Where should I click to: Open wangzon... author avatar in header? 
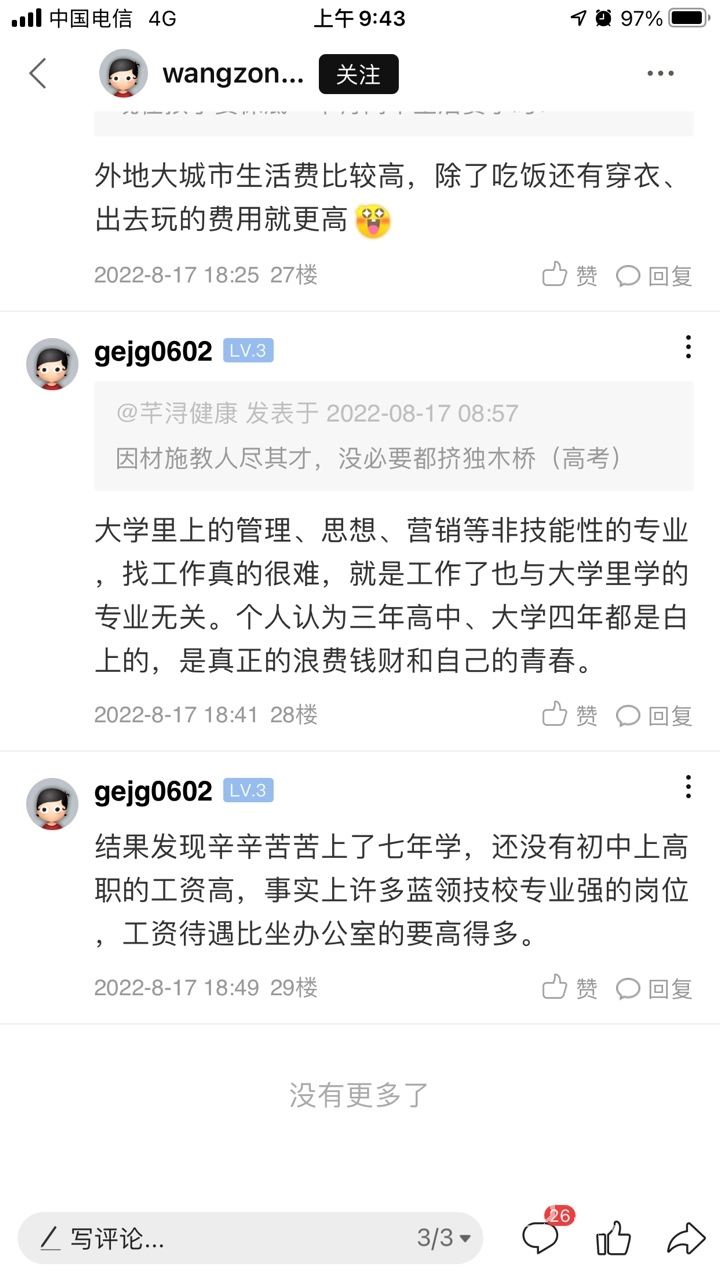(123, 73)
